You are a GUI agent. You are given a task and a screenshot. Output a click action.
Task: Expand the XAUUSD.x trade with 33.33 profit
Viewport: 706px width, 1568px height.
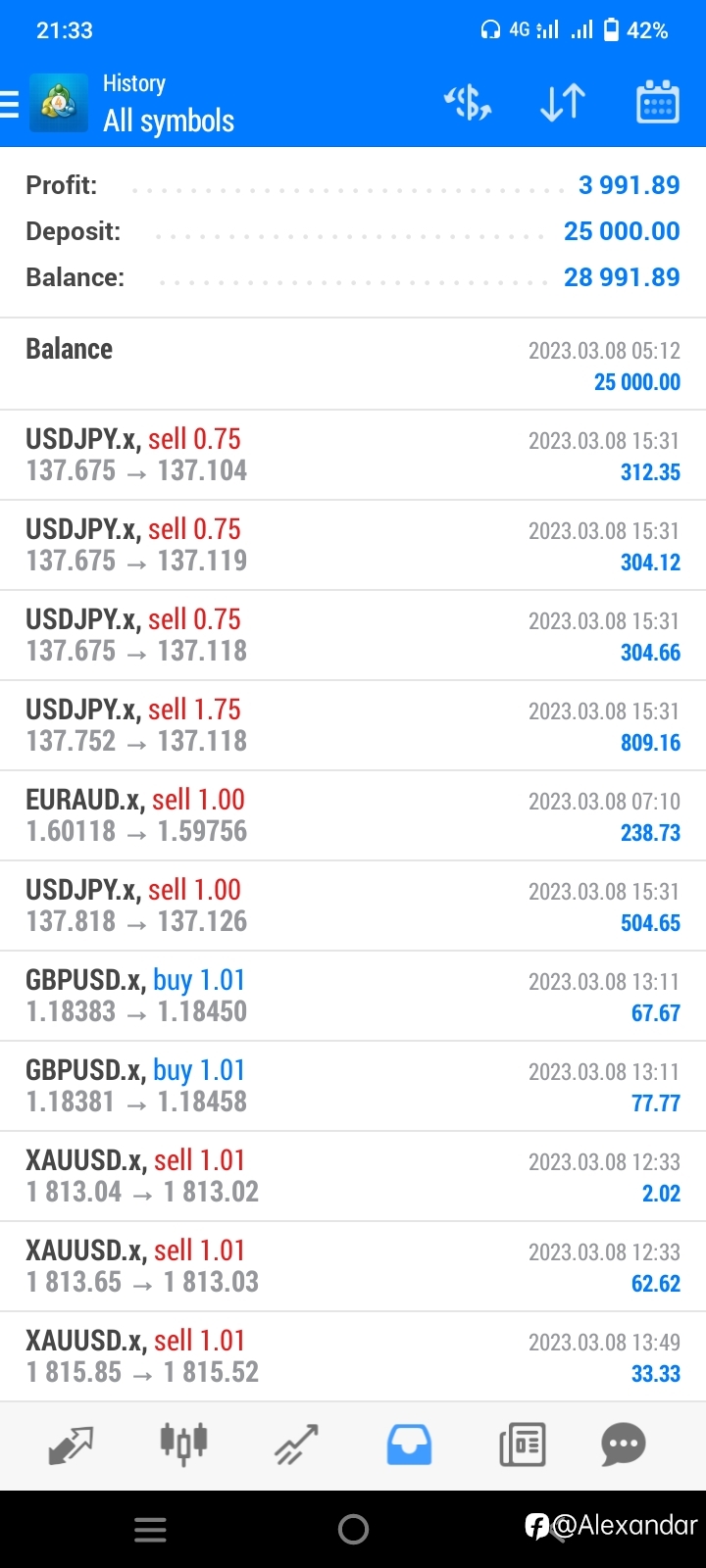tap(353, 1356)
